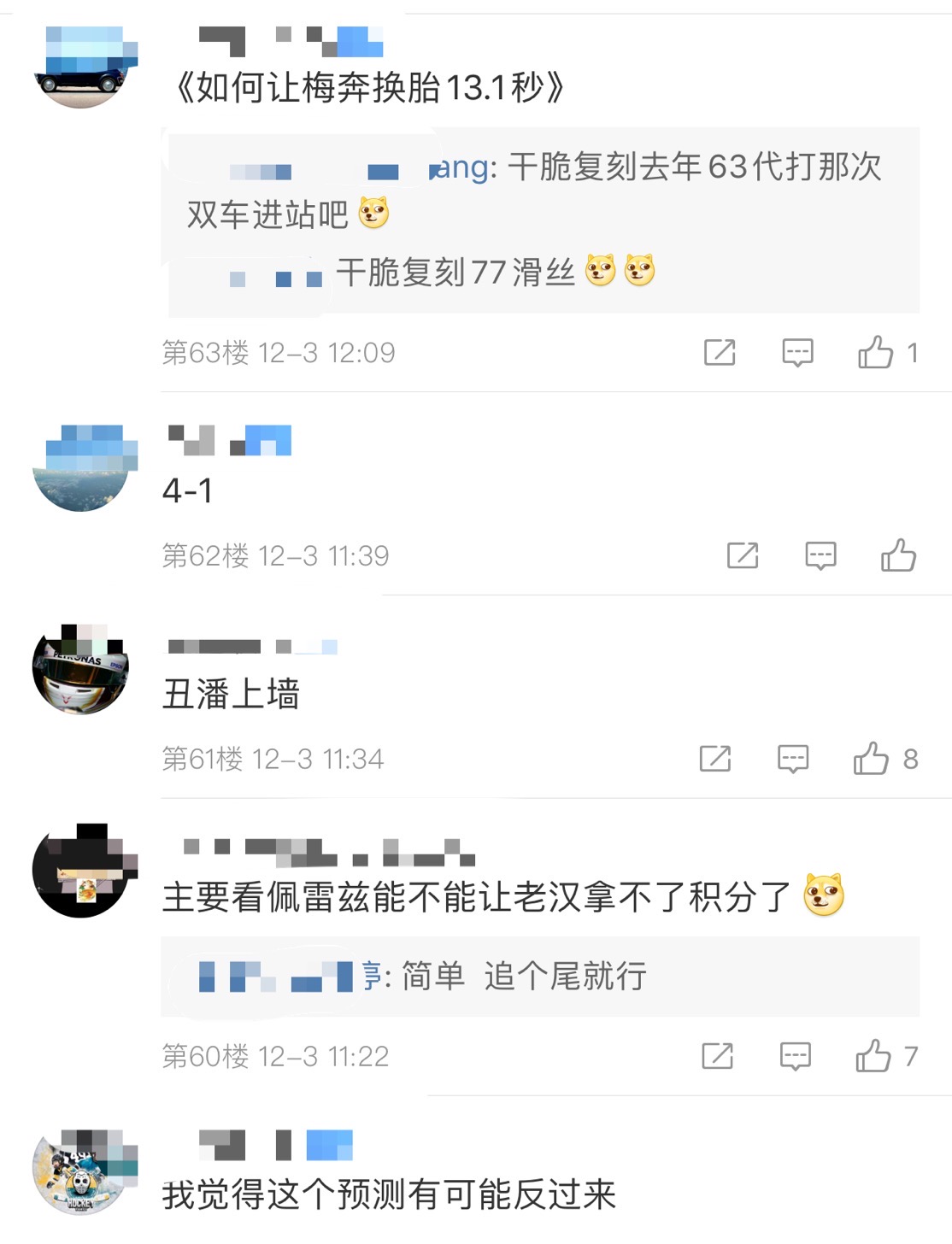Open the reply '简单 追个尾就行'
952x1244 pixels.
coord(523,976)
